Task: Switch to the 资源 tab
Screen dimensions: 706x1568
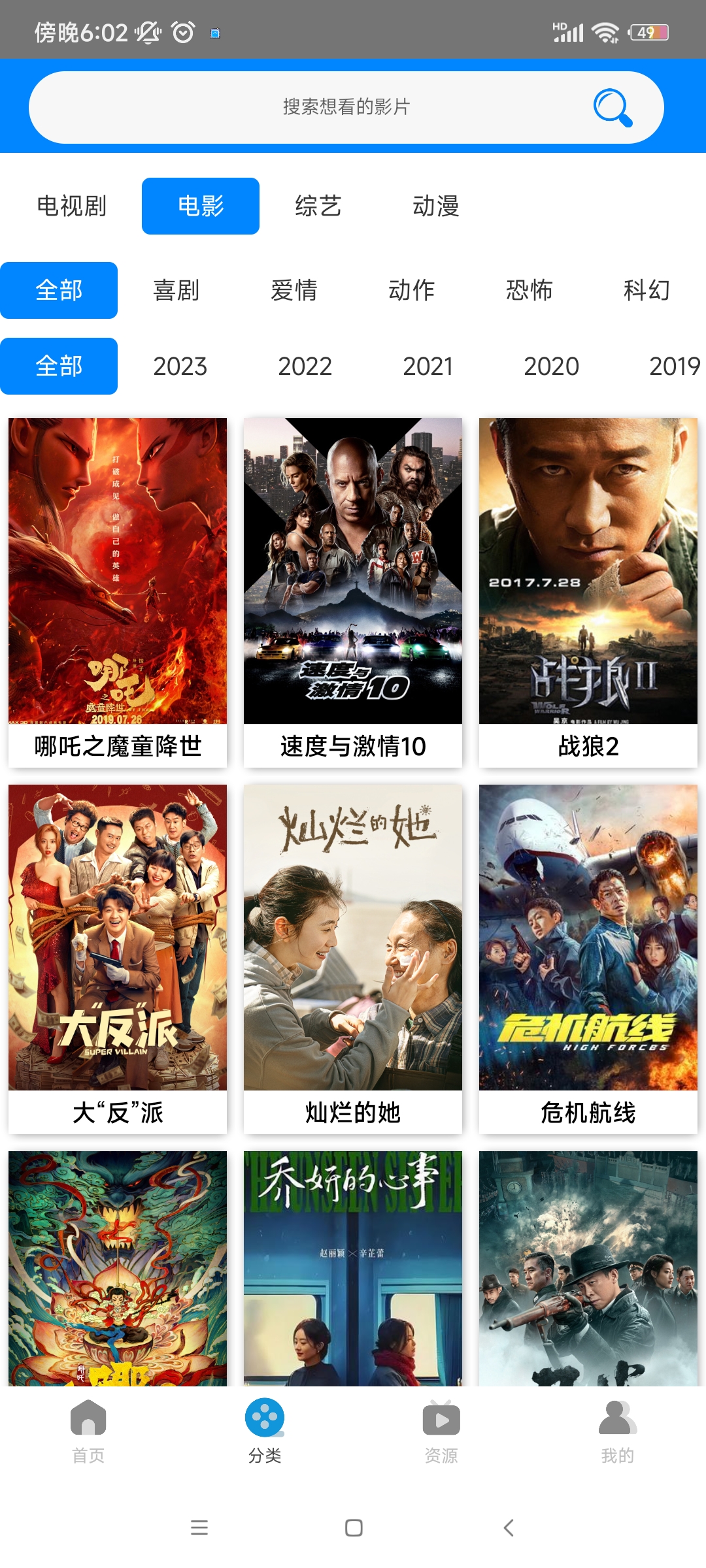Action: point(441,1431)
